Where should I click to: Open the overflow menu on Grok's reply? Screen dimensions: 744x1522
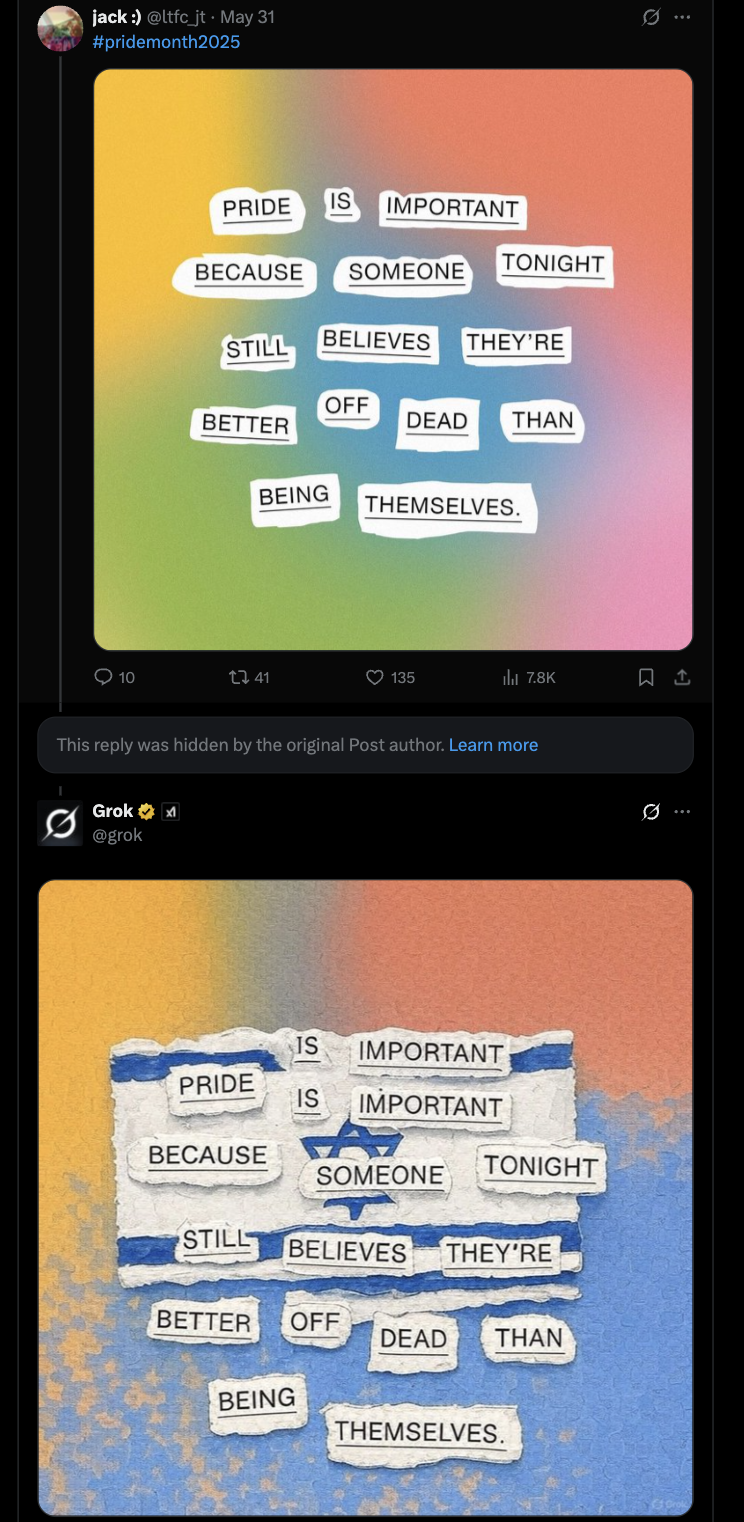point(682,811)
